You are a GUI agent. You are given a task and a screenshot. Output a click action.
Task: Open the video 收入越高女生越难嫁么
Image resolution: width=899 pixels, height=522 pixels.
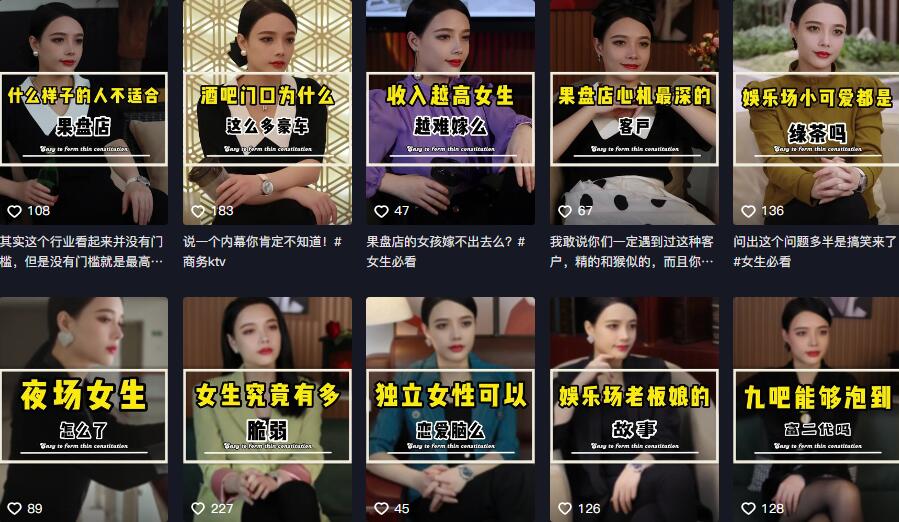[x=450, y=112]
